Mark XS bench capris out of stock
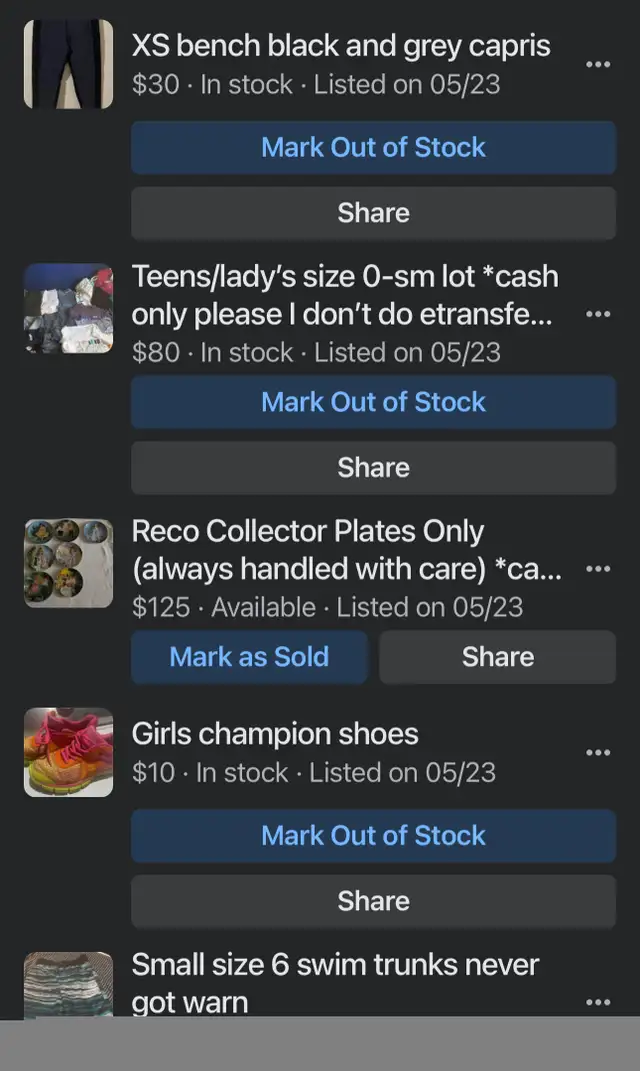Image resolution: width=640 pixels, height=1071 pixels. [373, 148]
